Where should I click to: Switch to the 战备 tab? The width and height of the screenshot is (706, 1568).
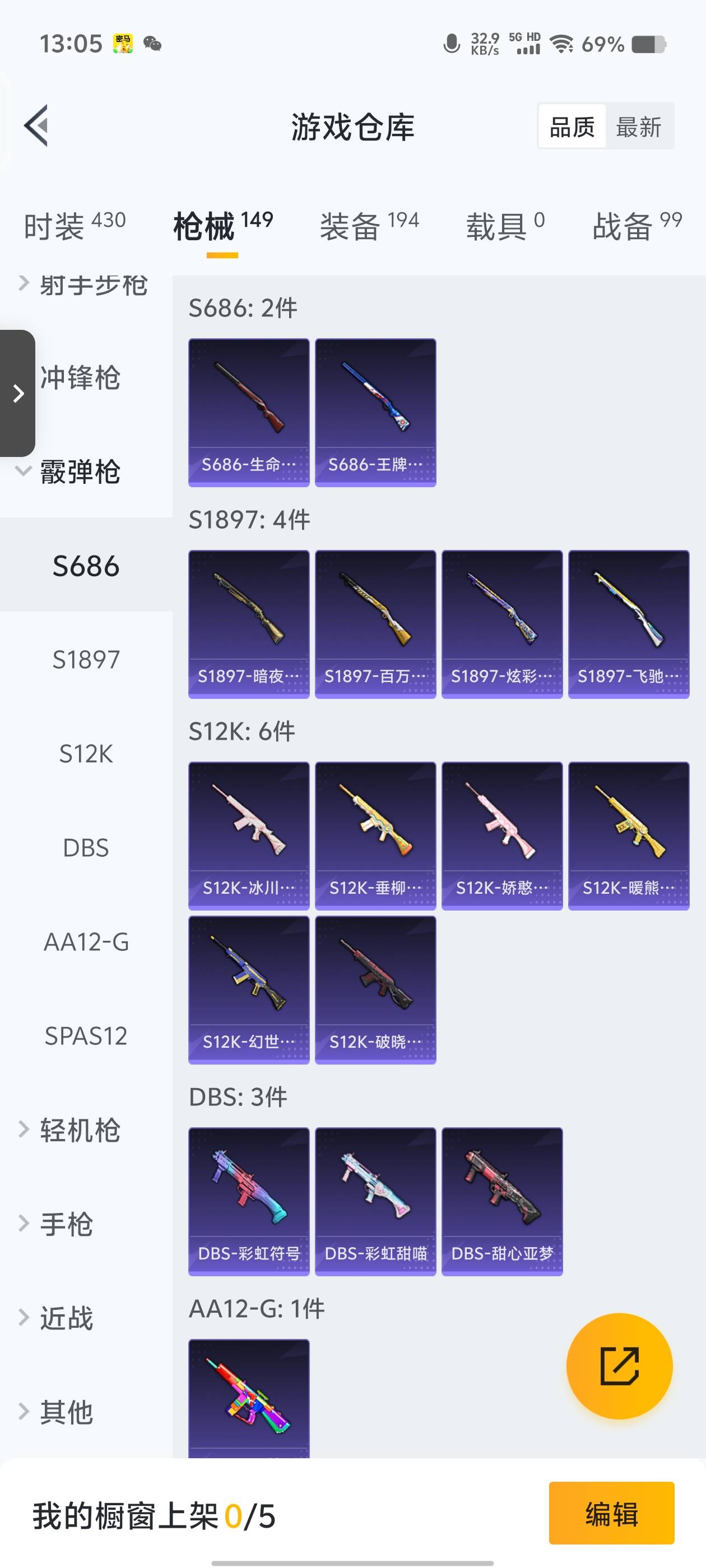tap(637, 226)
